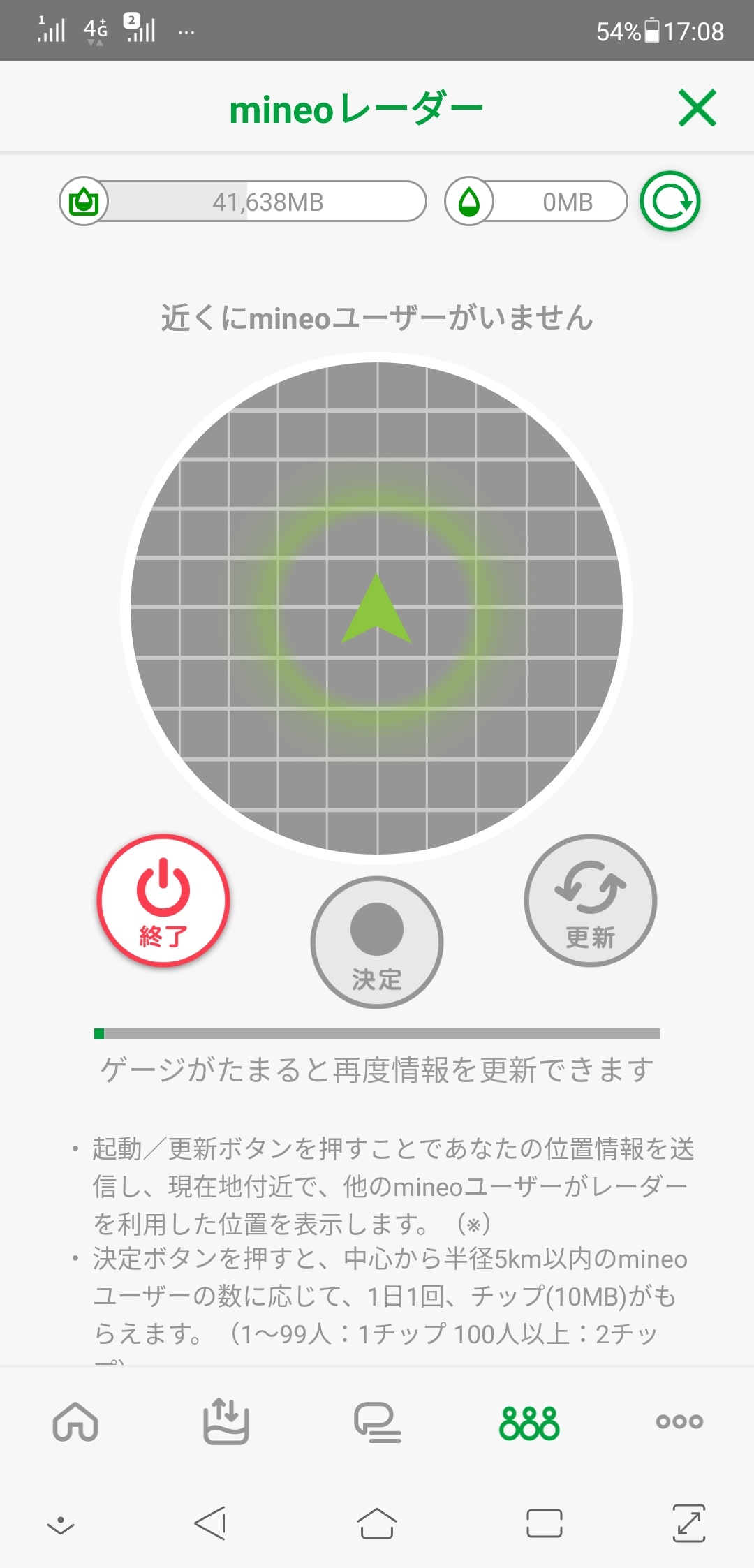Open the three-circles more tab

[x=679, y=1421]
